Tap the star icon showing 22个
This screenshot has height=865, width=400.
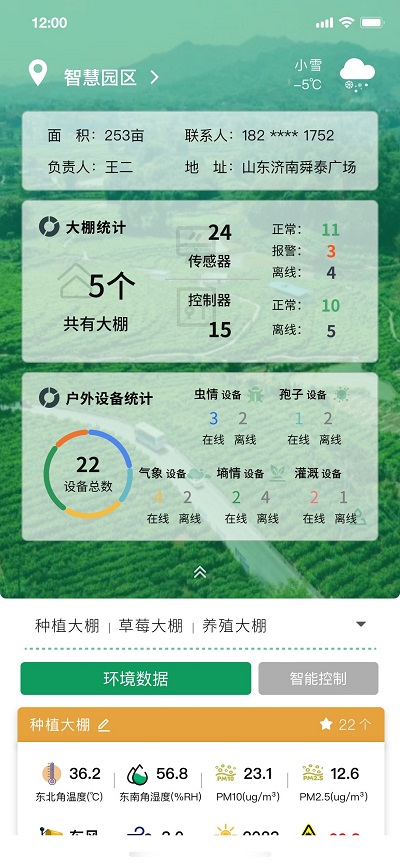coord(326,724)
